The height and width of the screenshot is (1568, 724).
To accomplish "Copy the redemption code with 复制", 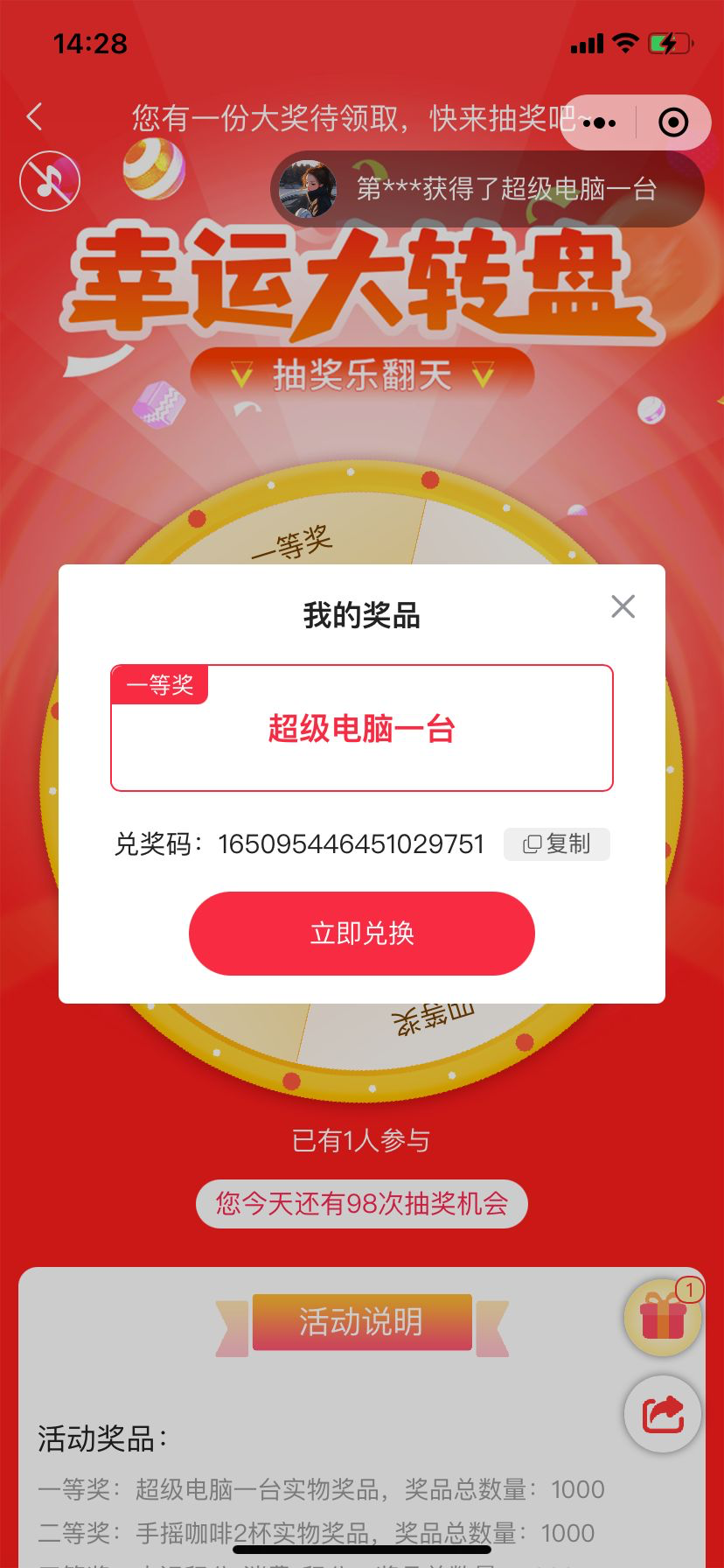I will point(557,844).
